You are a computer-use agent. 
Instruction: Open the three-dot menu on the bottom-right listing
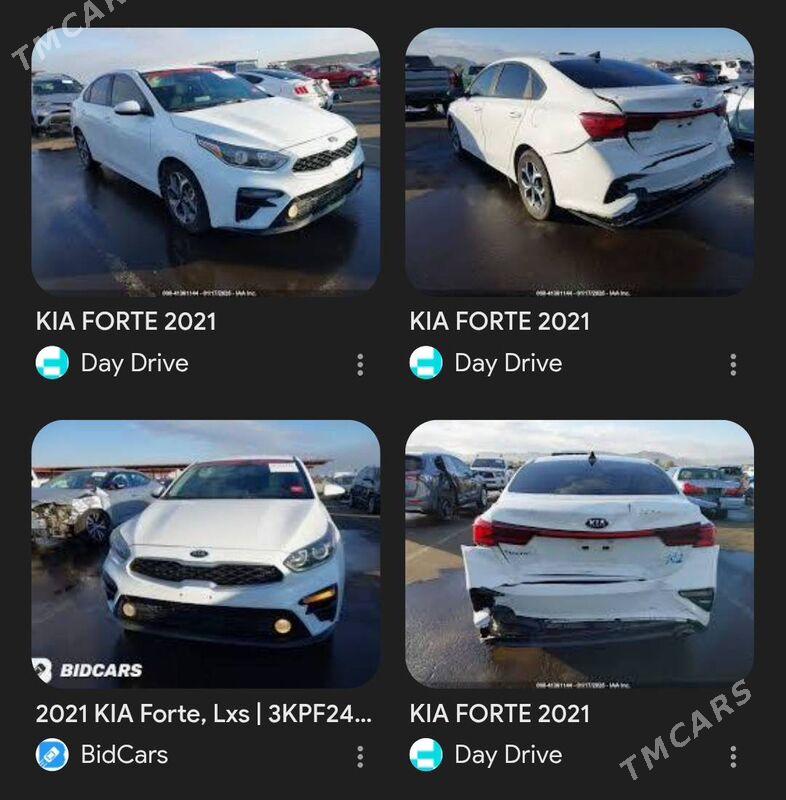tap(732, 756)
